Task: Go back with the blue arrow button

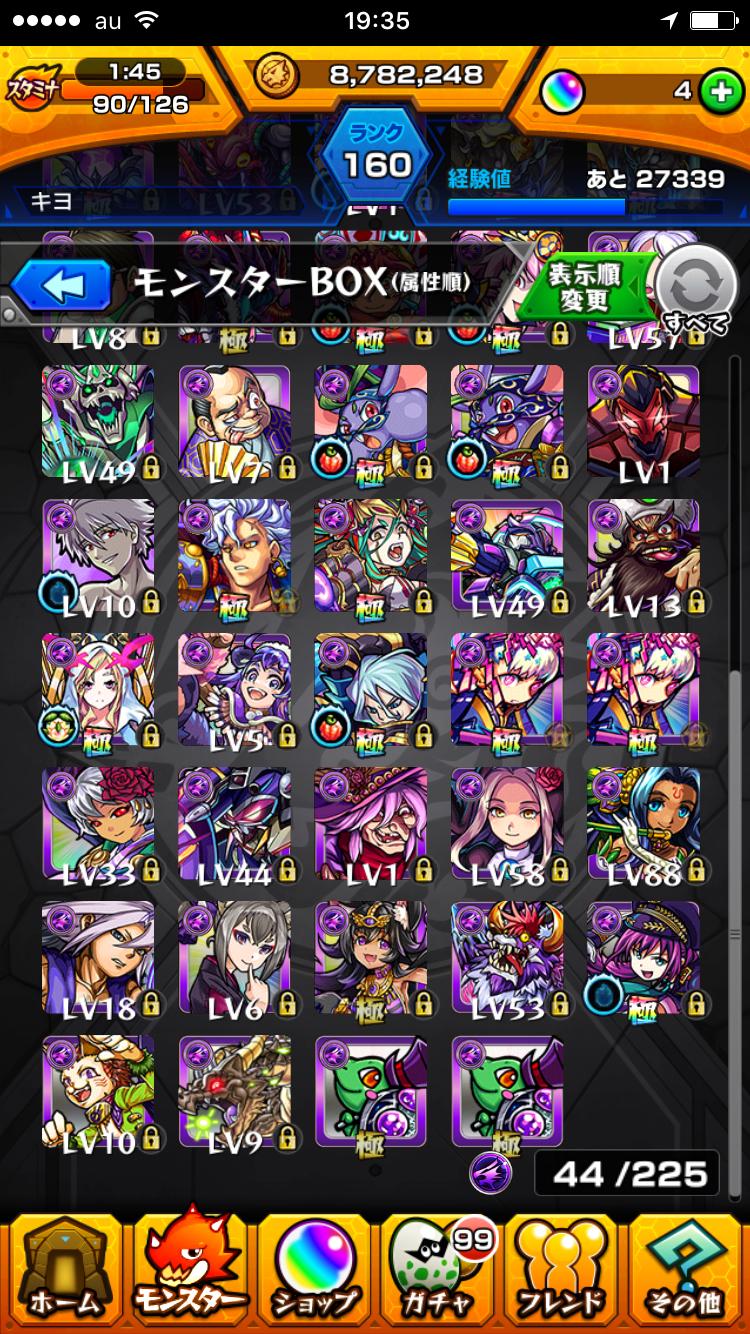Action: coord(62,286)
